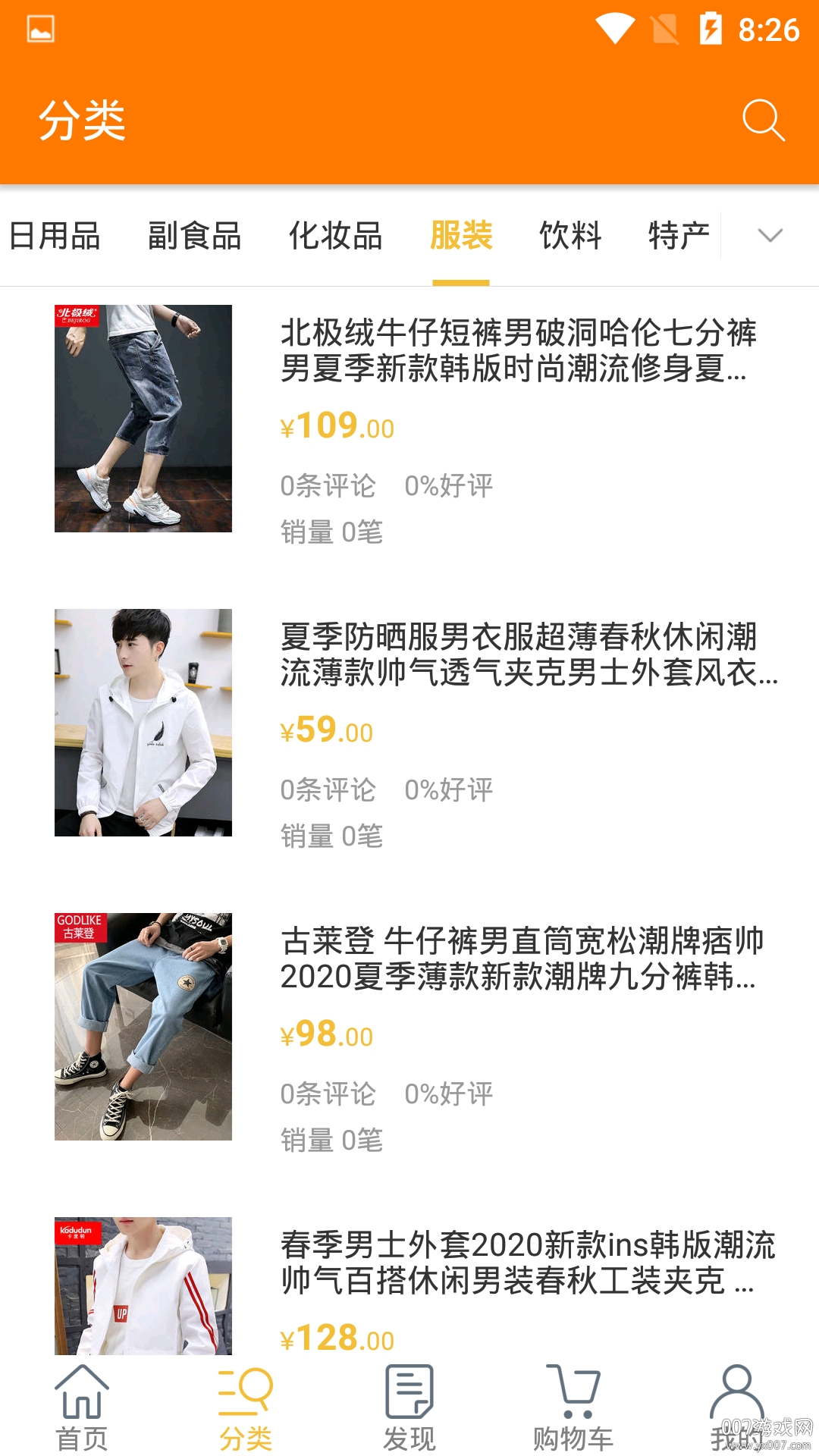Select the 化妆品 category tab
819x1456 pixels.
335,236
